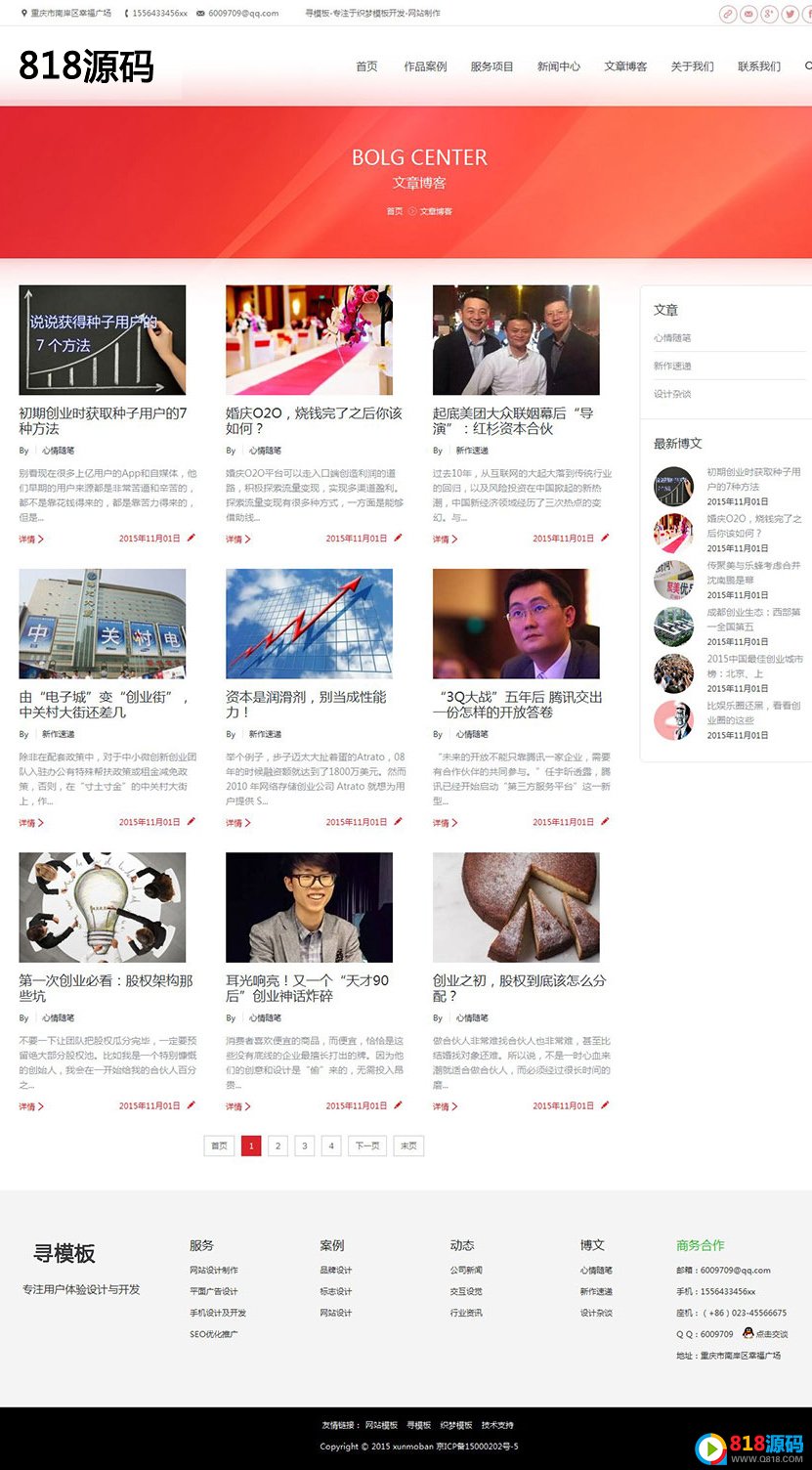Select 心情随笔 in sidebar categories
Screen dimensions: 812x1470
672,338
